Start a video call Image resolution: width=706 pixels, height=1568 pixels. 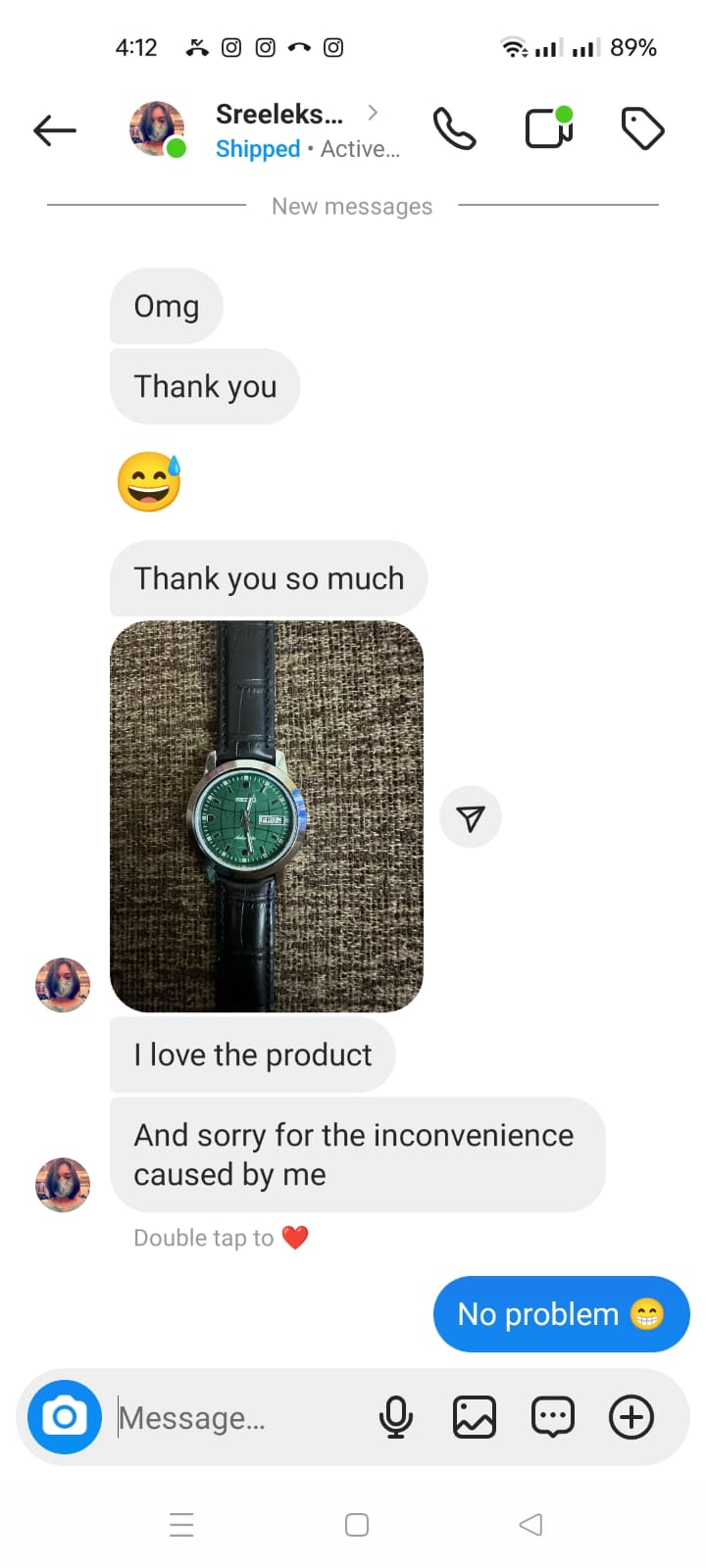click(x=548, y=128)
